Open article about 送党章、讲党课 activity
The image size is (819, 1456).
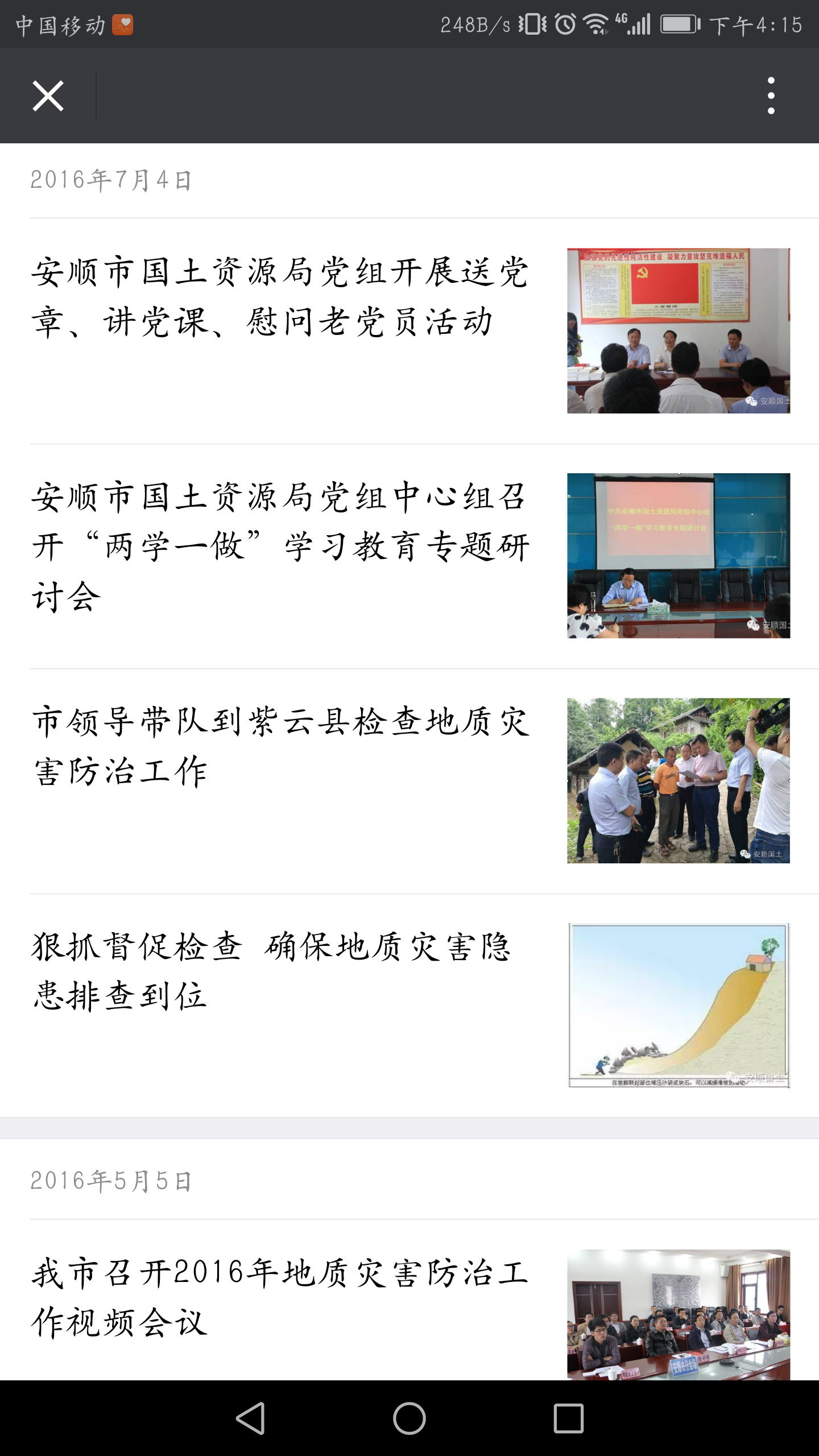click(x=409, y=330)
